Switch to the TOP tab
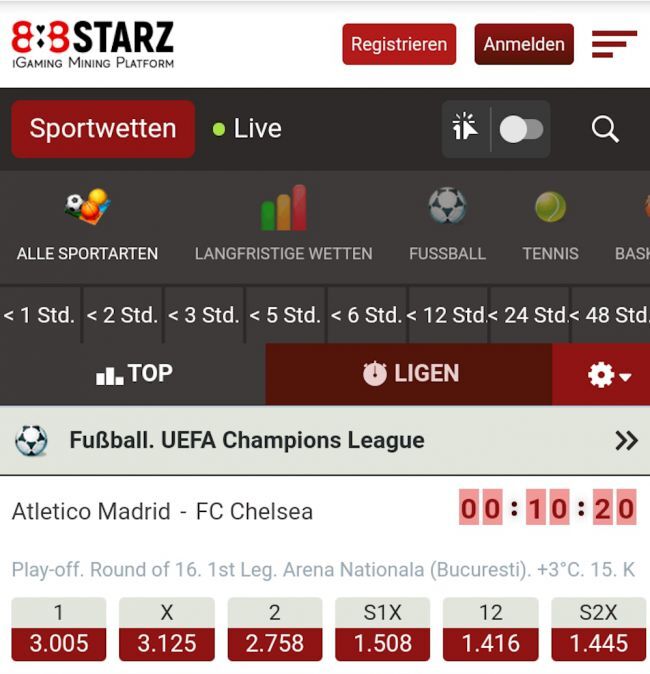The height and width of the screenshot is (674, 650). [x=133, y=374]
